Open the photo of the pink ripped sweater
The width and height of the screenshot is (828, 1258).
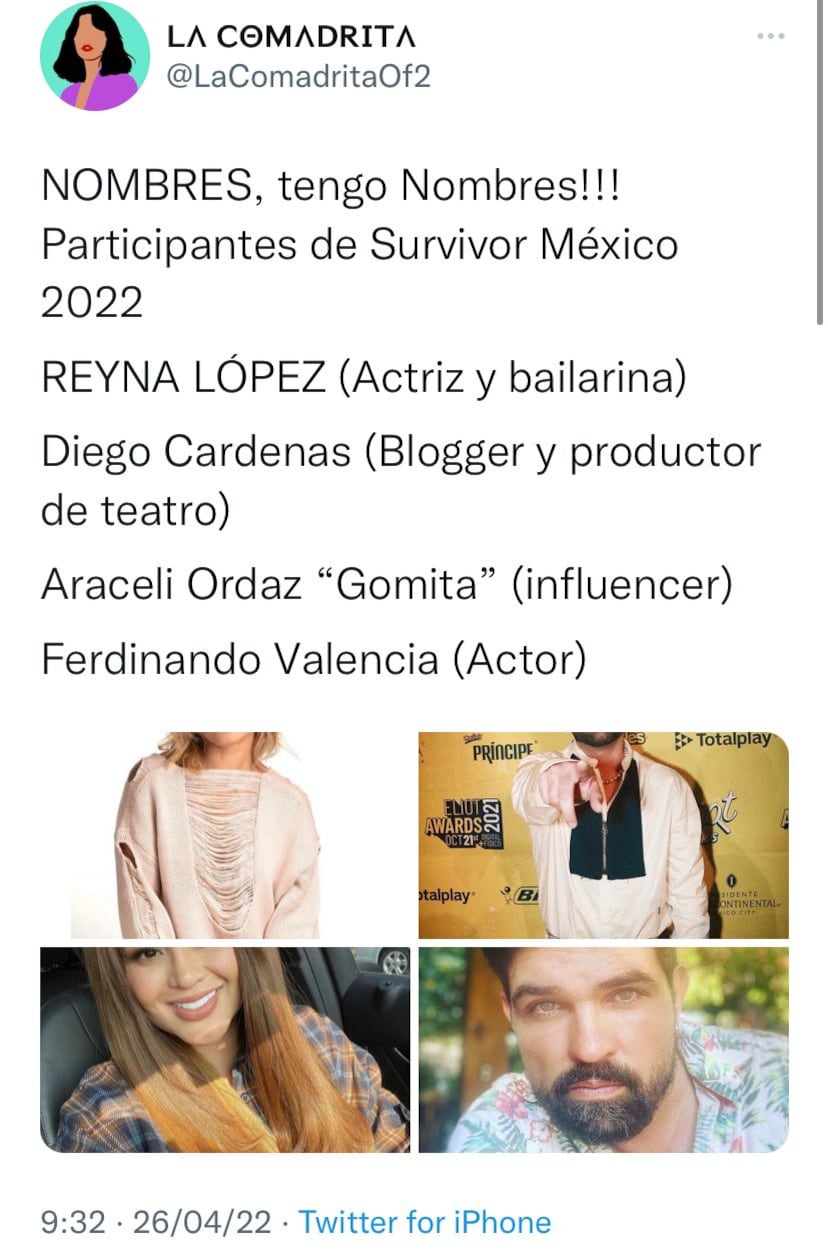point(225,835)
